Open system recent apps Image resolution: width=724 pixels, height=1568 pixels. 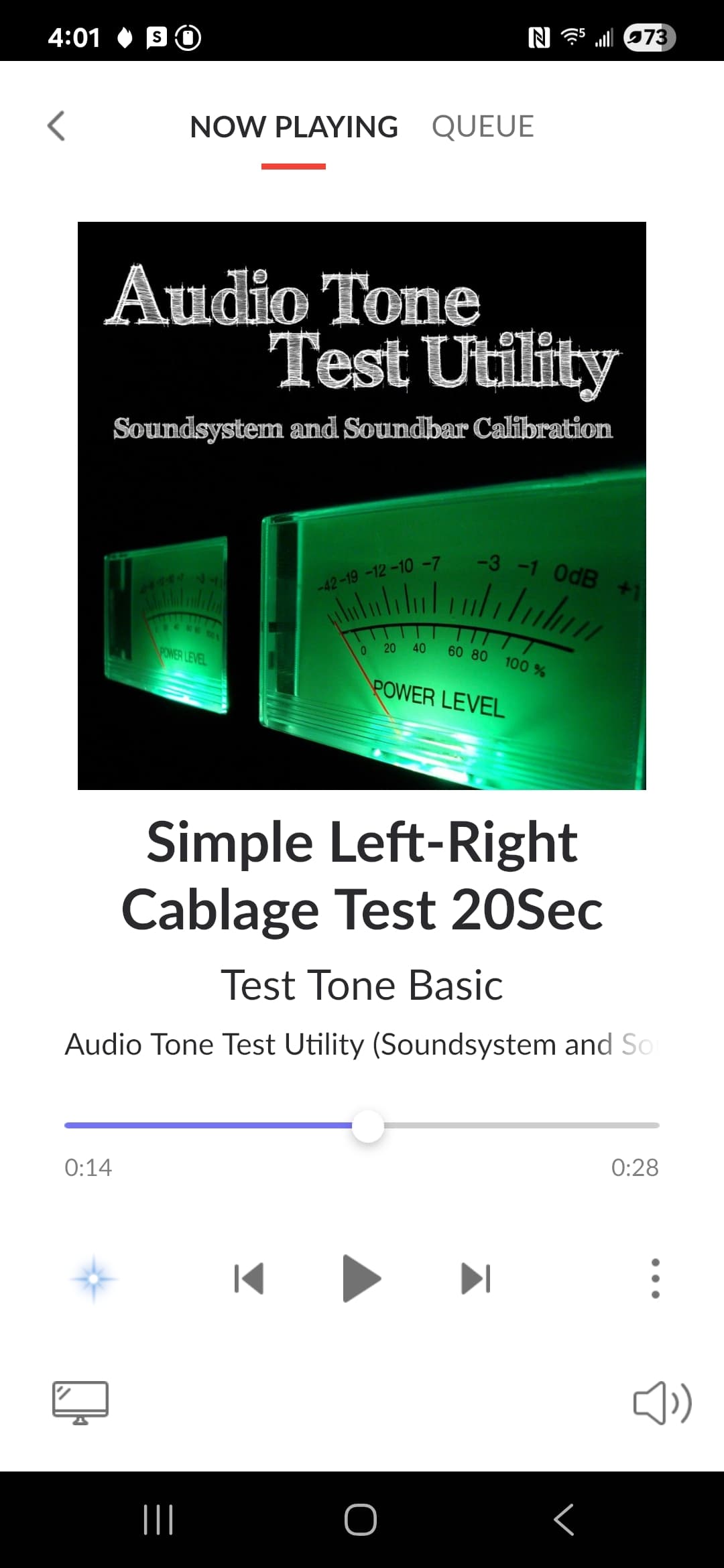point(159,1520)
